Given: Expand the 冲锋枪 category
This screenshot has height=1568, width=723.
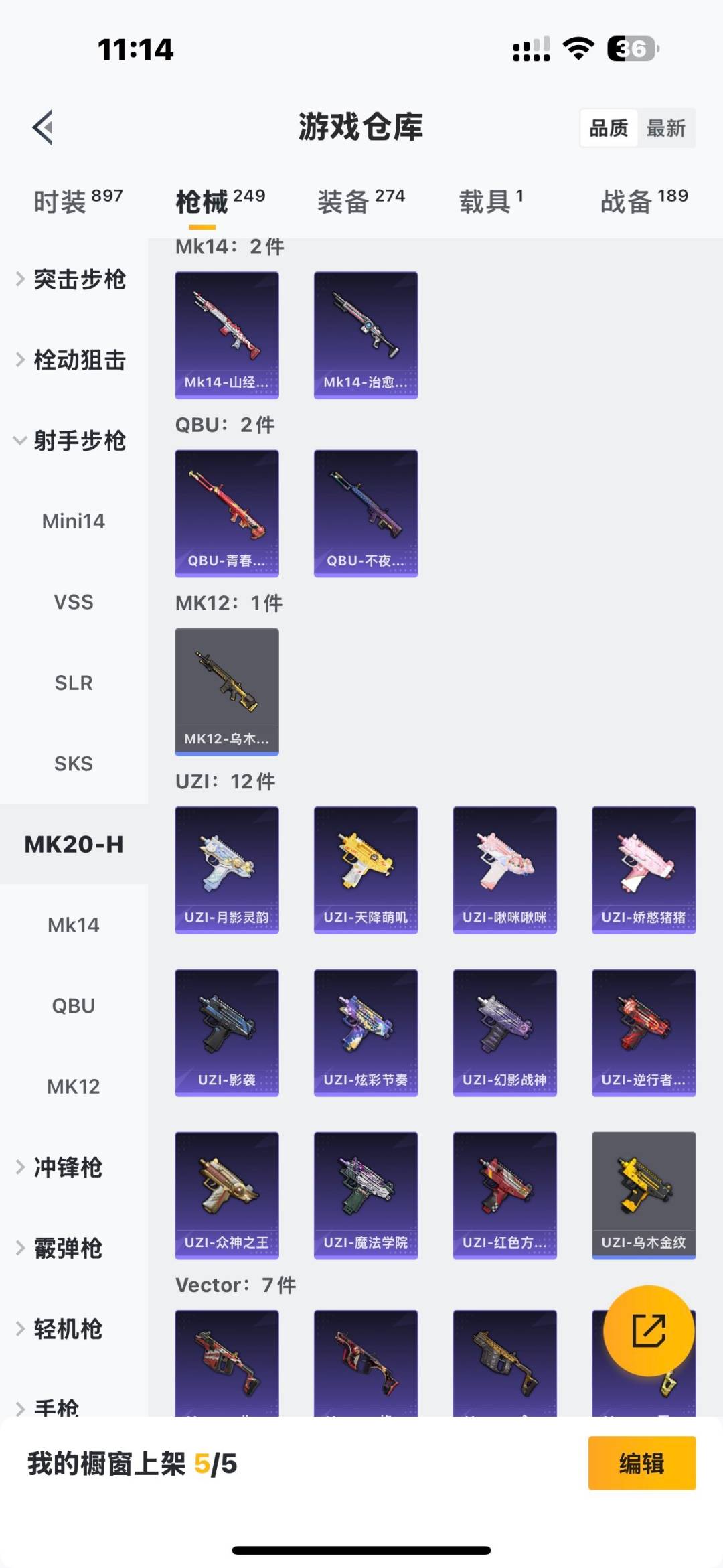Looking at the screenshot, I should click(x=67, y=1167).
